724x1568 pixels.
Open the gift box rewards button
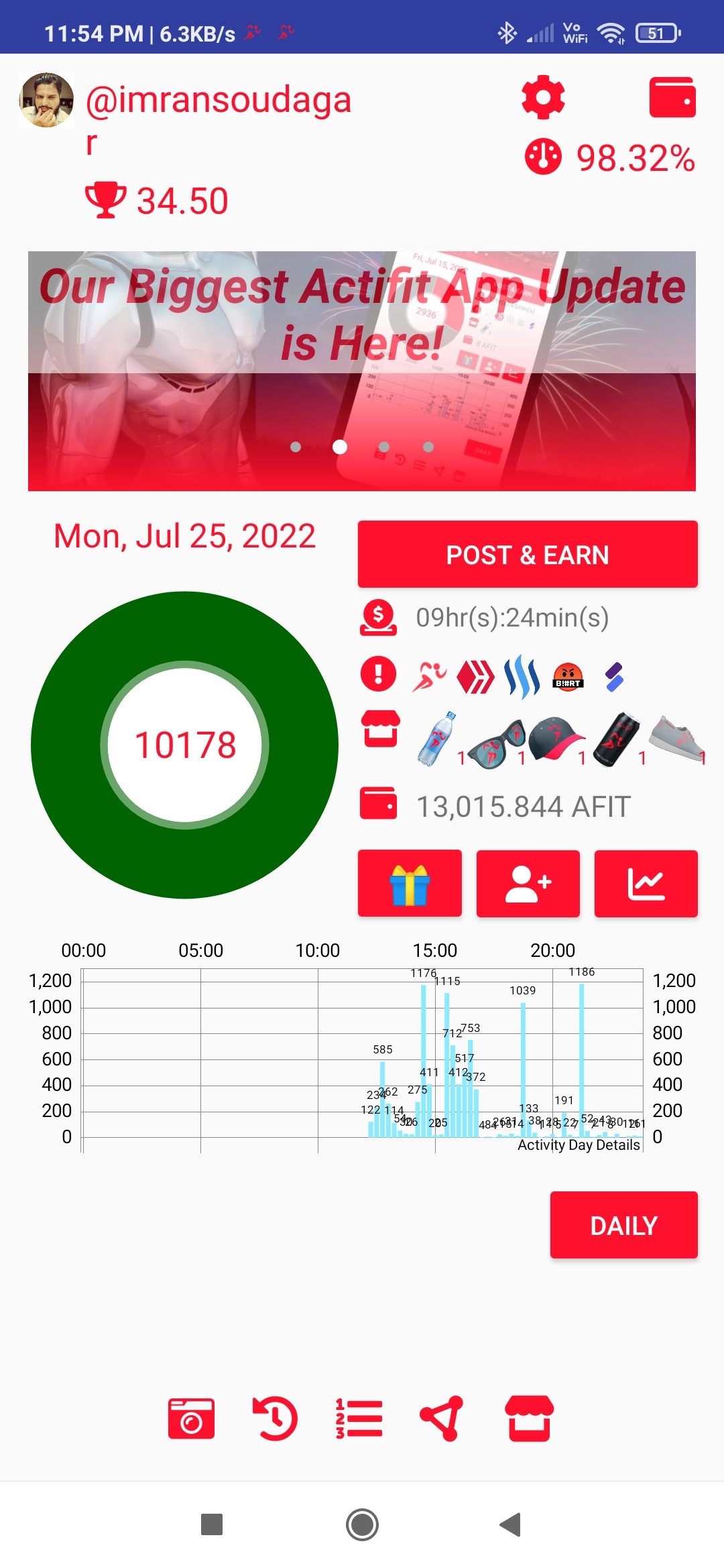pyautogui.click(x=410, y=883)
